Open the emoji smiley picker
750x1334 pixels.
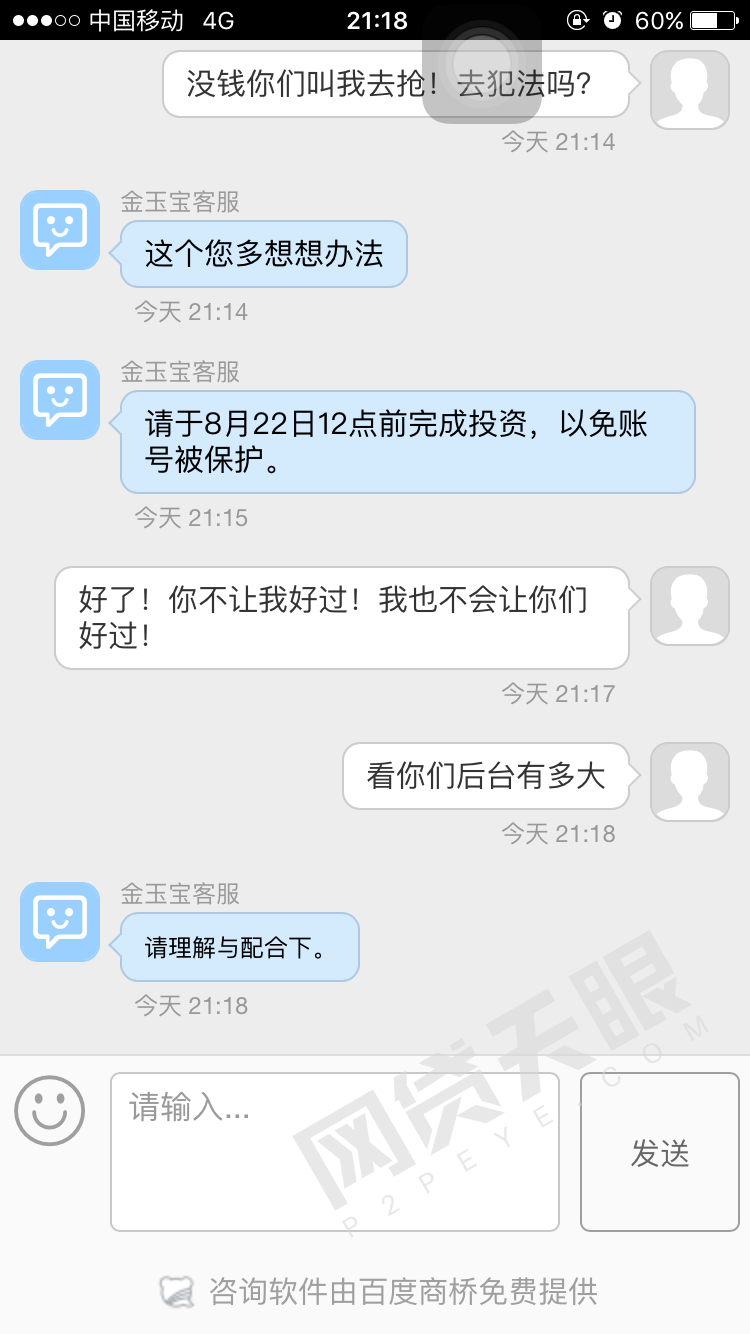[x=50, y=1111]
